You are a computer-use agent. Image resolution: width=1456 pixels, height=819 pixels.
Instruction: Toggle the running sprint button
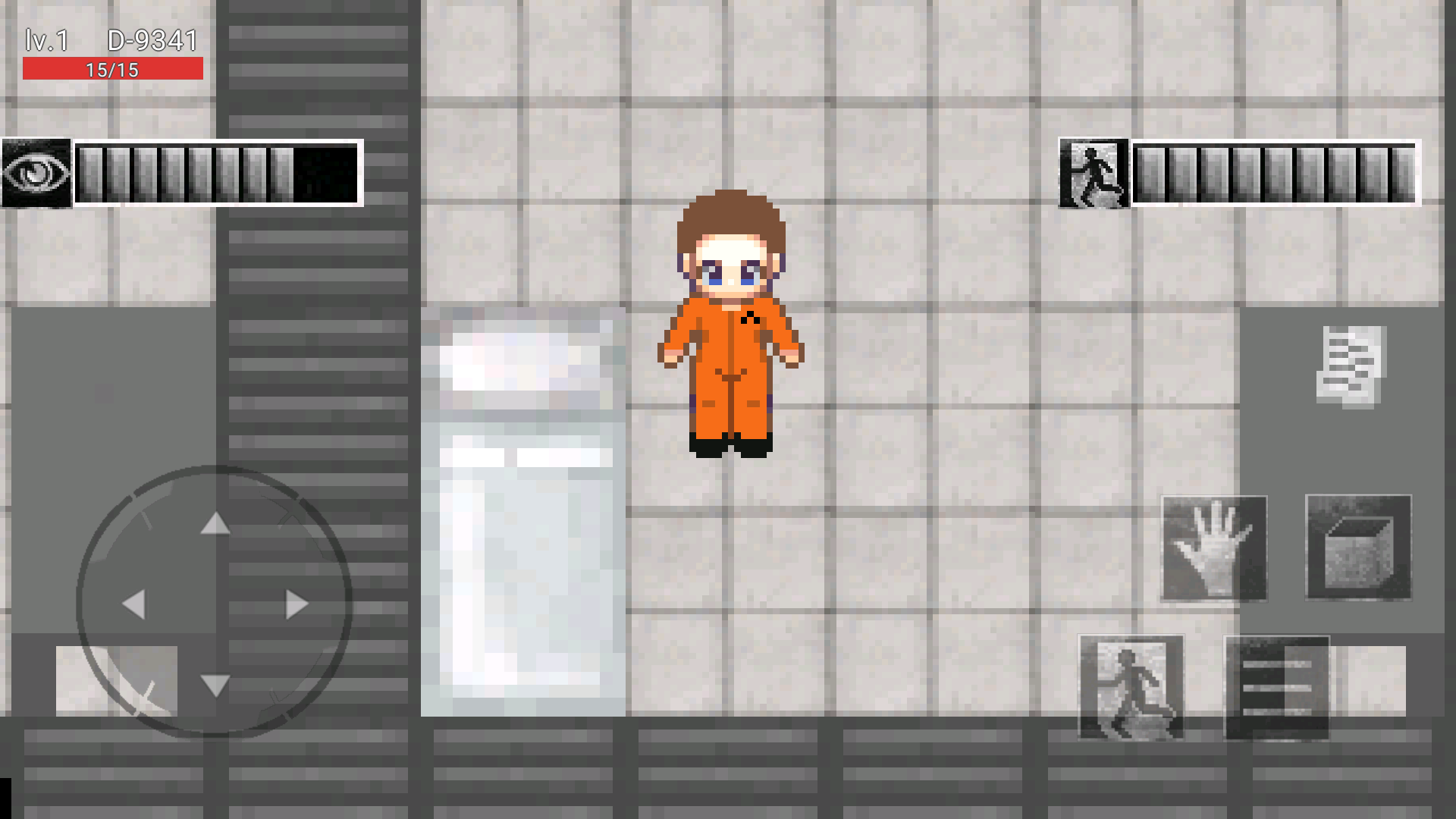1131,687
